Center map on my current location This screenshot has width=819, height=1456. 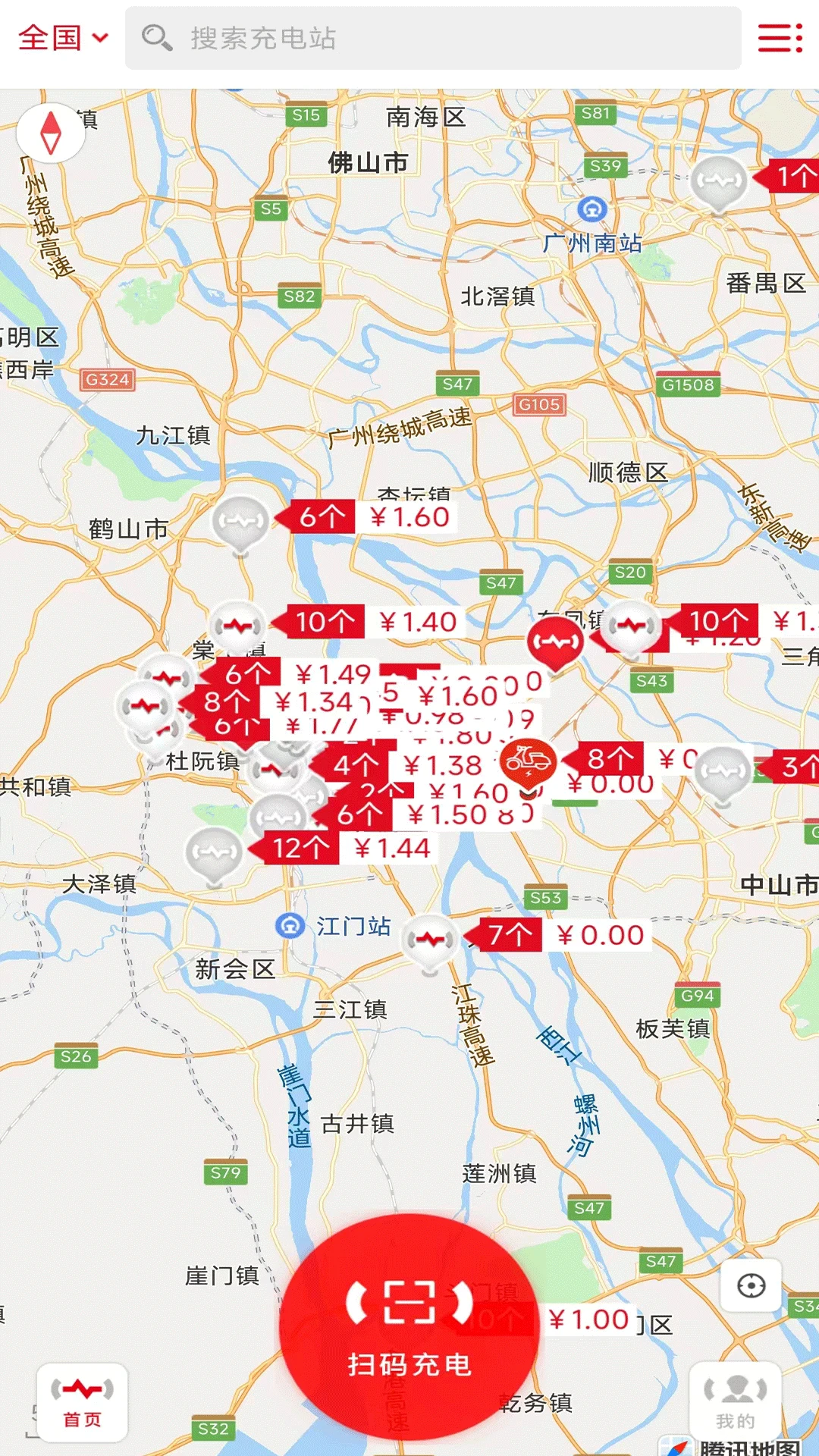coord(751,1285)
